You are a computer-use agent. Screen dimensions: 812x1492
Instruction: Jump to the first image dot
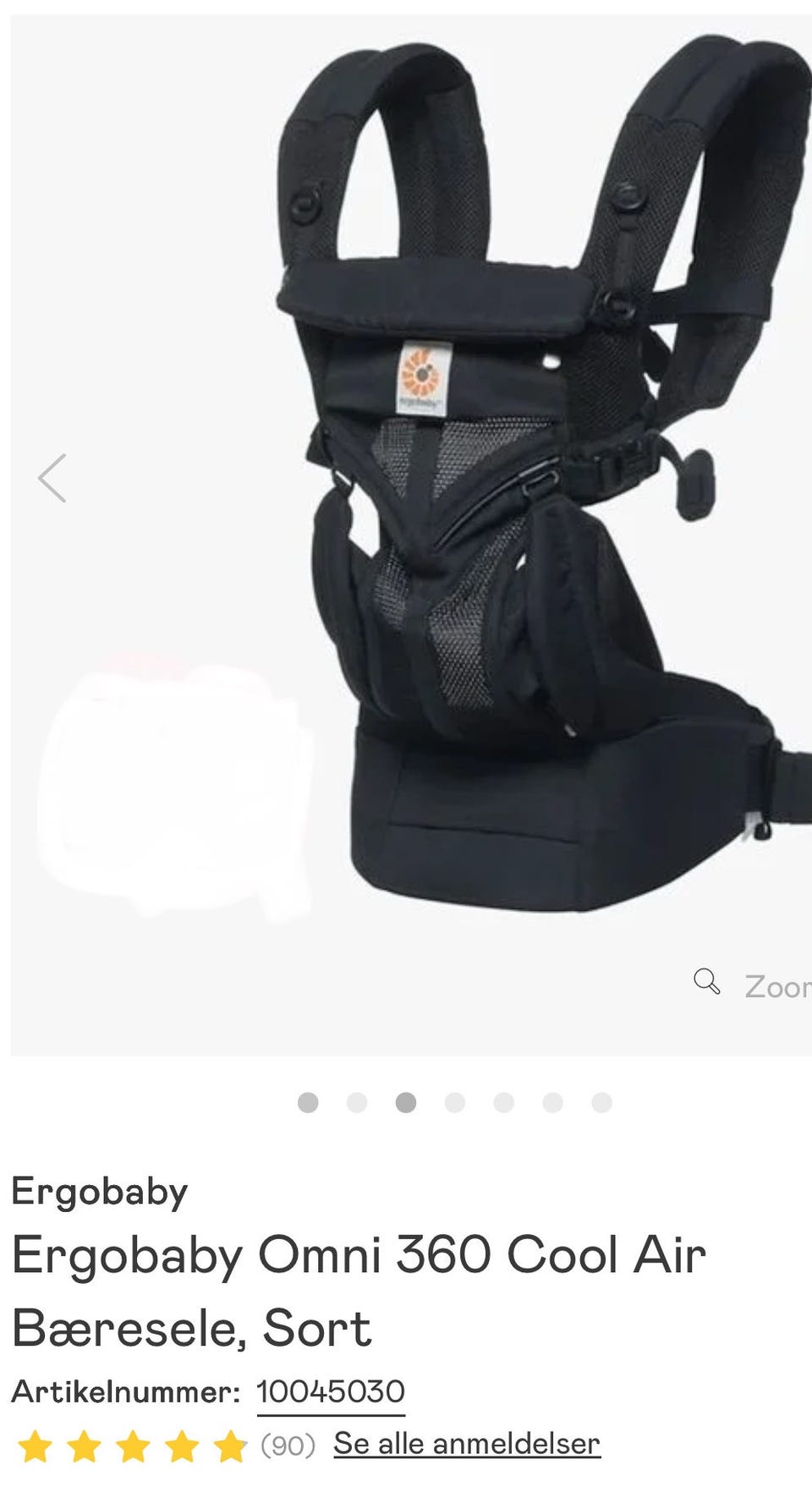click(308, 1102)
